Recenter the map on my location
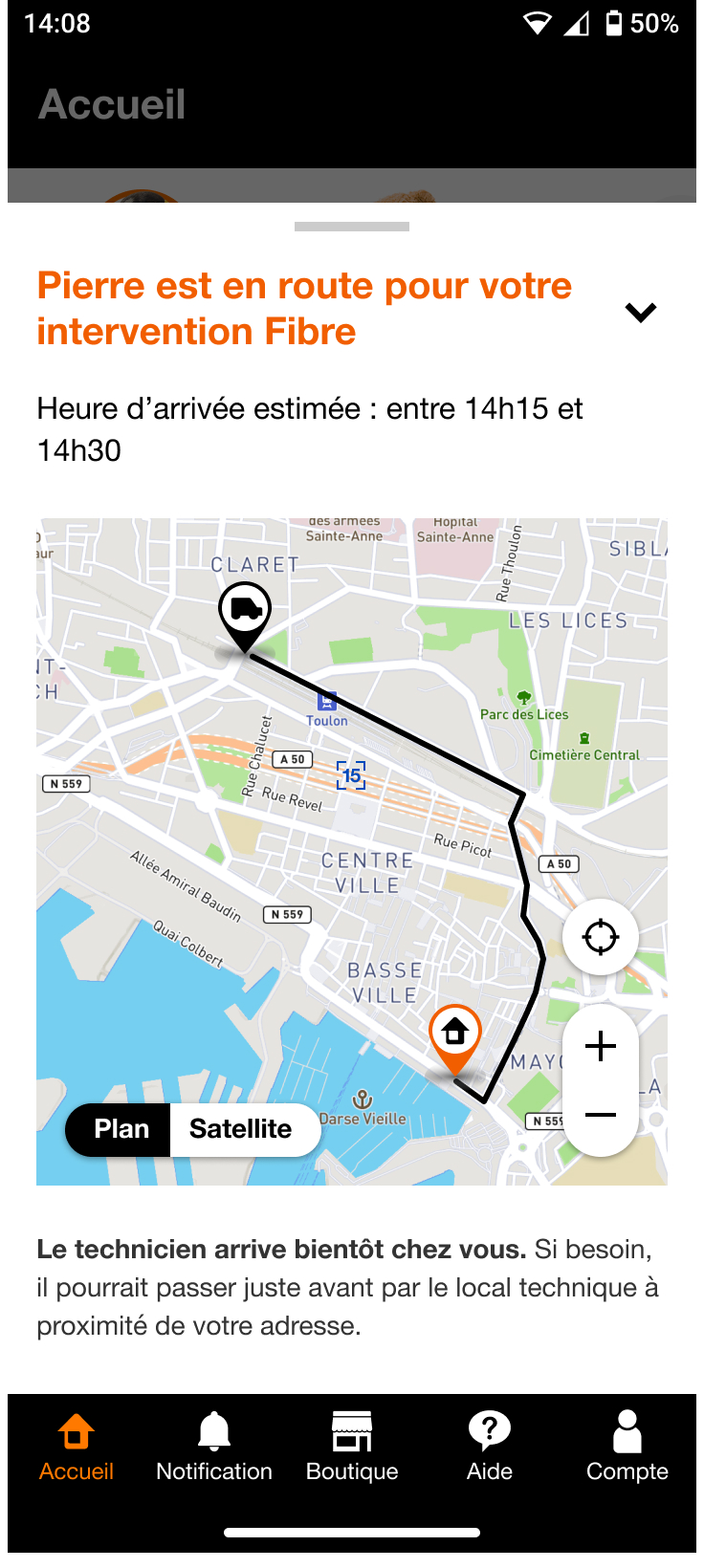The image size is (704, 1568). pyautogui.click(x=601, y=937)
